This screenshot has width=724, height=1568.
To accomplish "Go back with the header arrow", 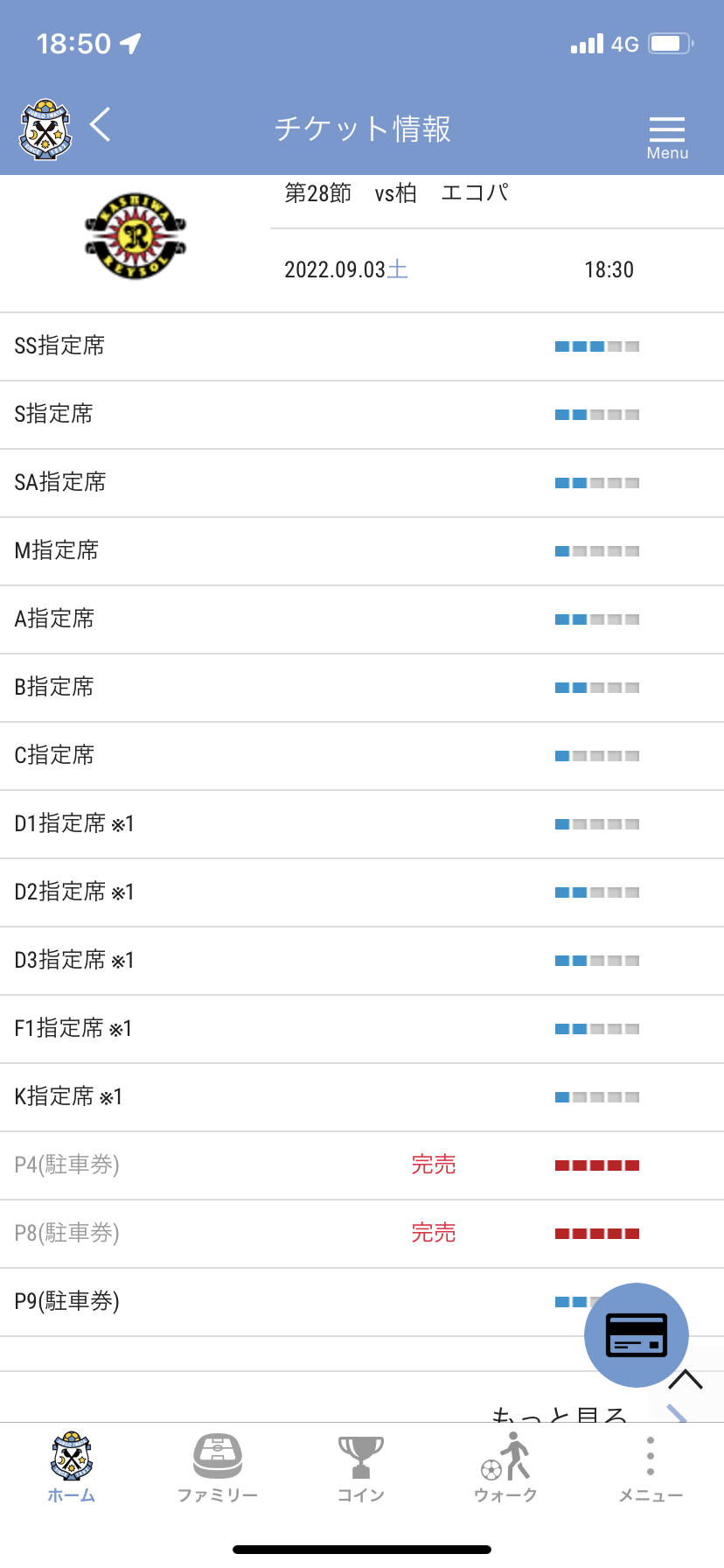I will [x=101, y=125].
